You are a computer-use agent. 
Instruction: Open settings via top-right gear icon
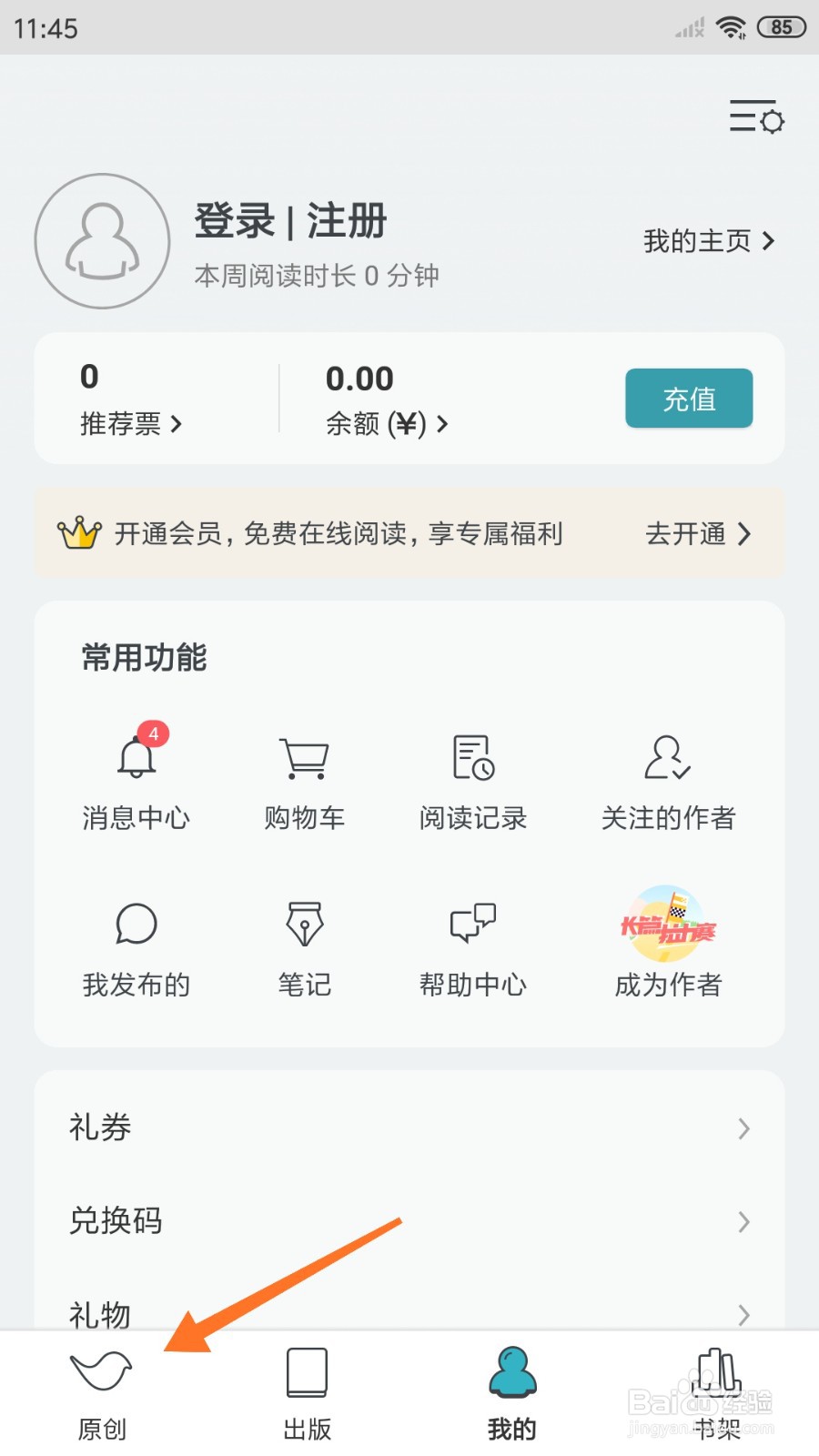click(755, 118)
